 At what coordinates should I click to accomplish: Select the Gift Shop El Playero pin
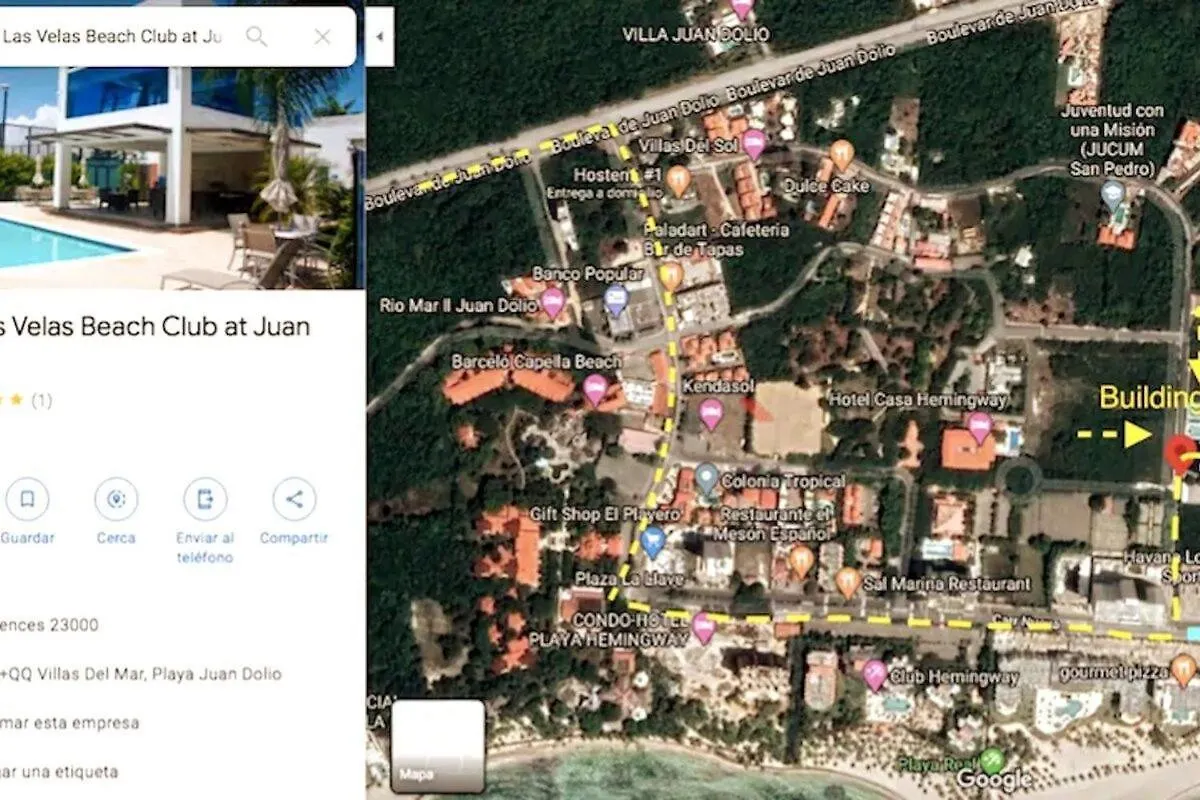click(x=653, y=541)
